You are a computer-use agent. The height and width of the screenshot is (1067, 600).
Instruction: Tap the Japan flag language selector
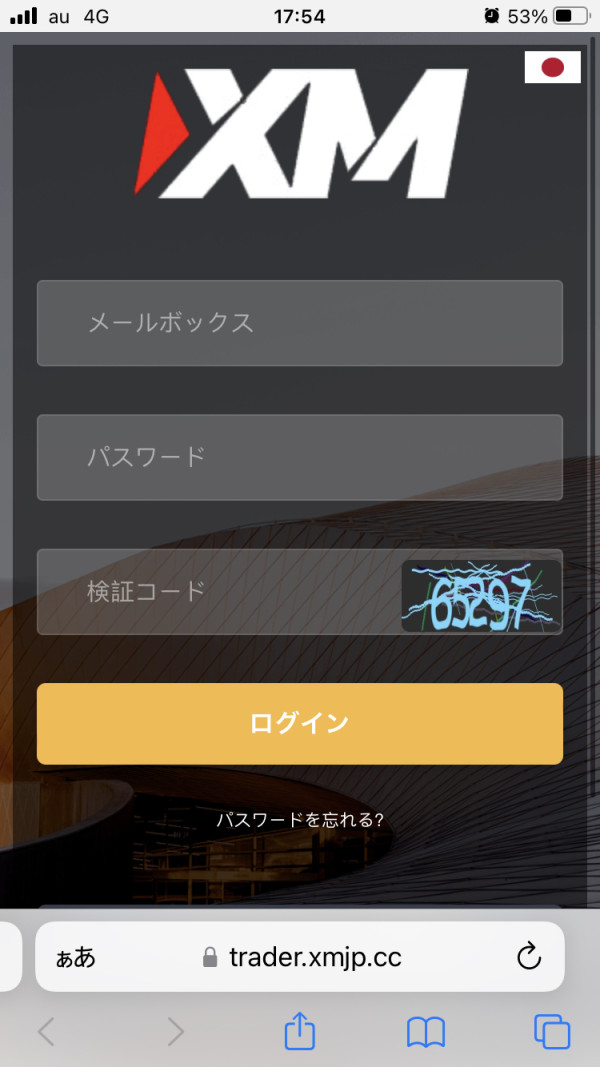pos(552,67)
